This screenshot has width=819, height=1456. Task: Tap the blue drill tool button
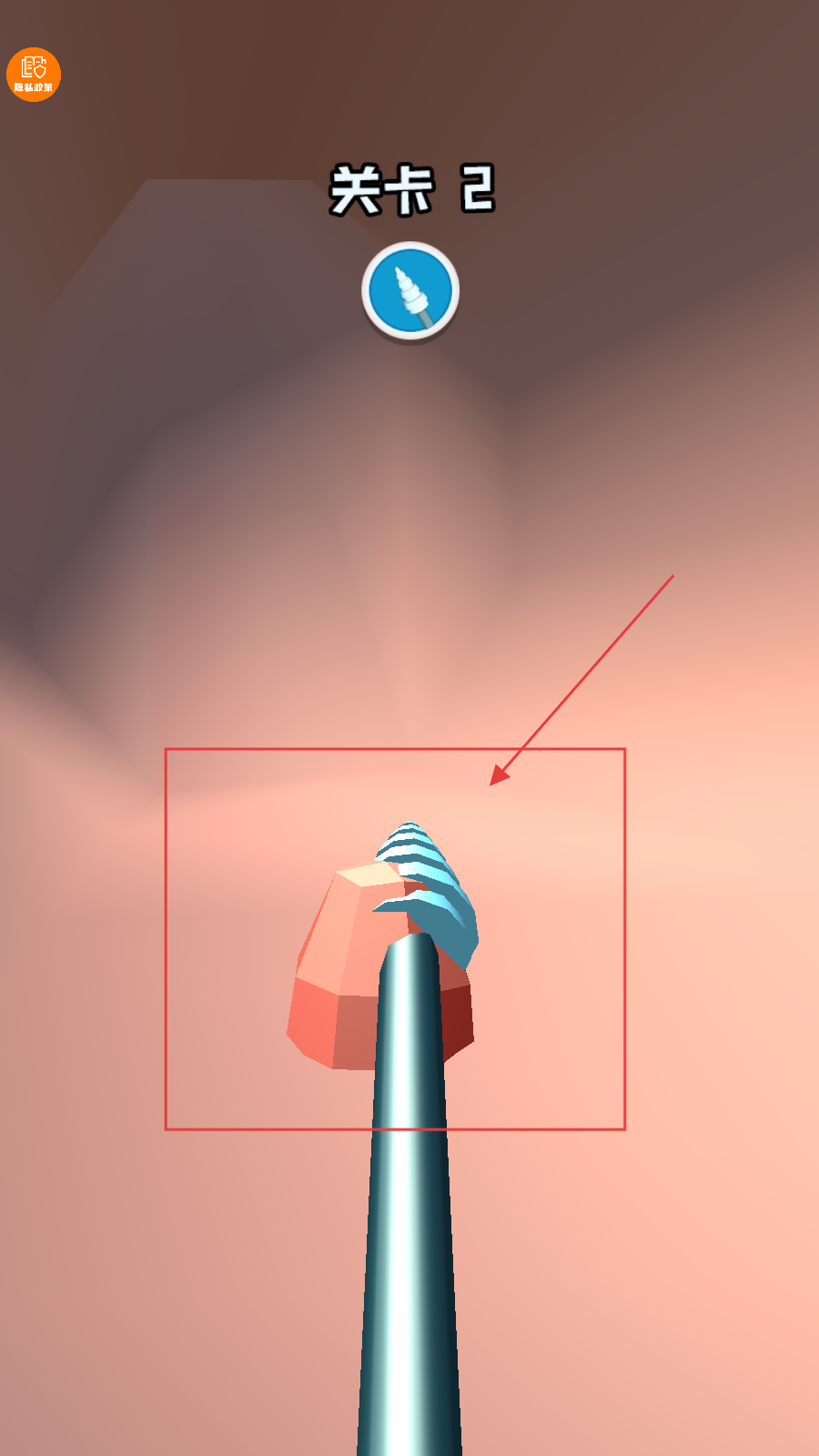[x=410, y=291]
